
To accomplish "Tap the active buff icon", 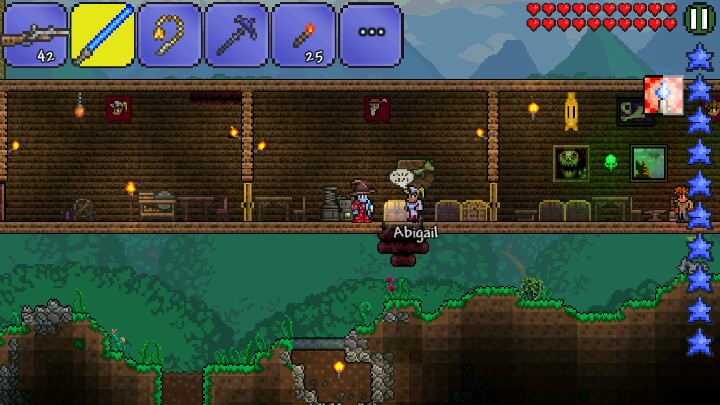I will (x=664, y=95).
